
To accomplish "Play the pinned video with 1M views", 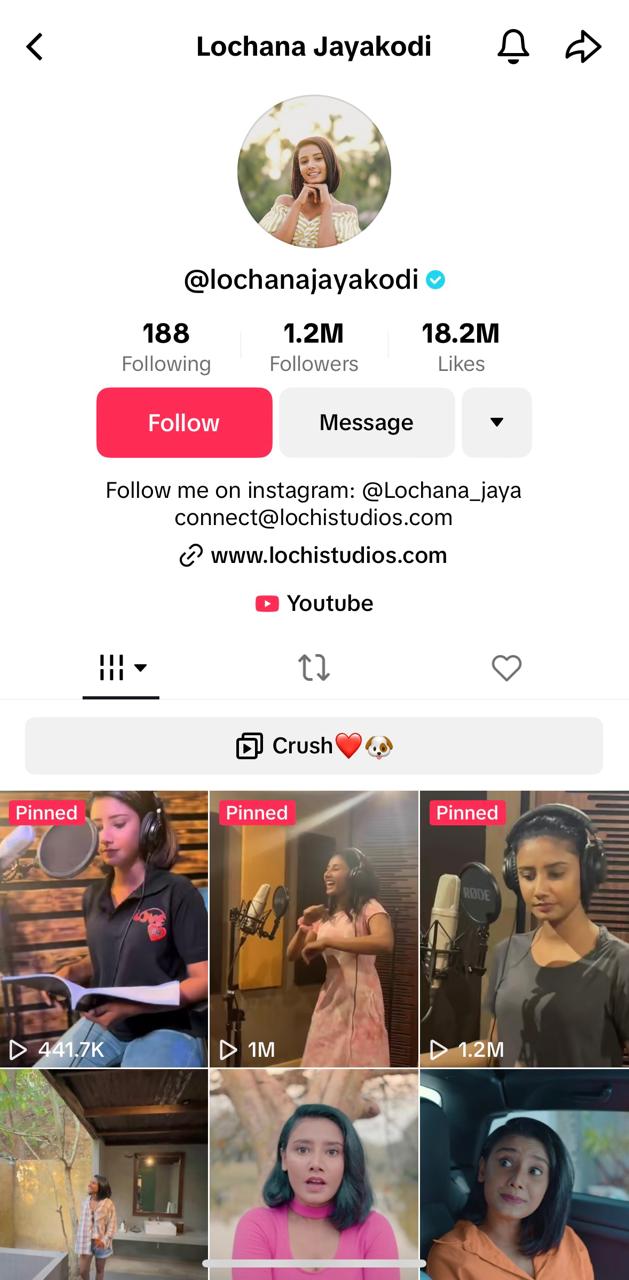I will (x=314, y=930).
